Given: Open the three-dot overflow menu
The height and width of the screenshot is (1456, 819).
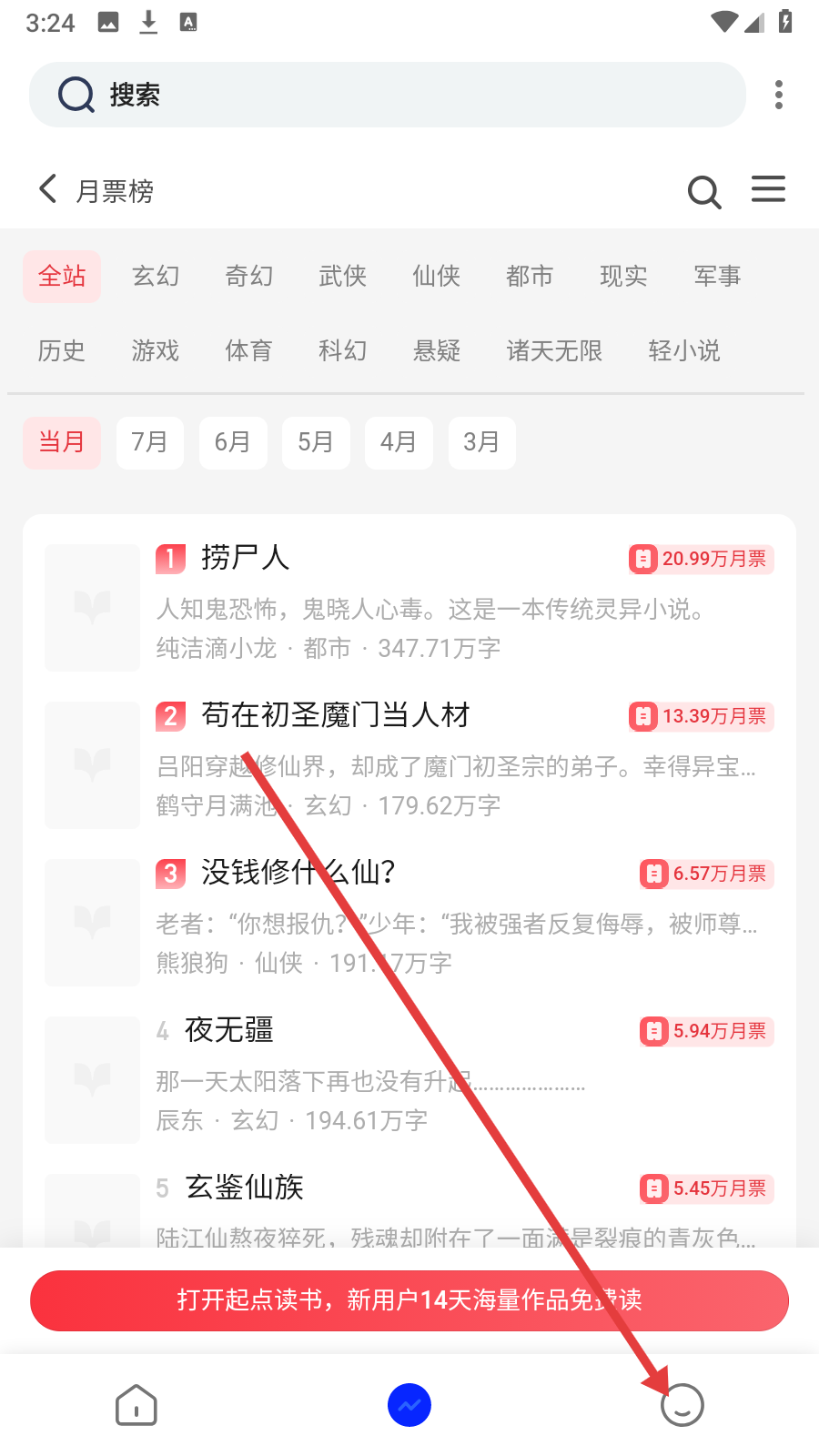Looking at the screenshot, I should [x=779, y=95].
